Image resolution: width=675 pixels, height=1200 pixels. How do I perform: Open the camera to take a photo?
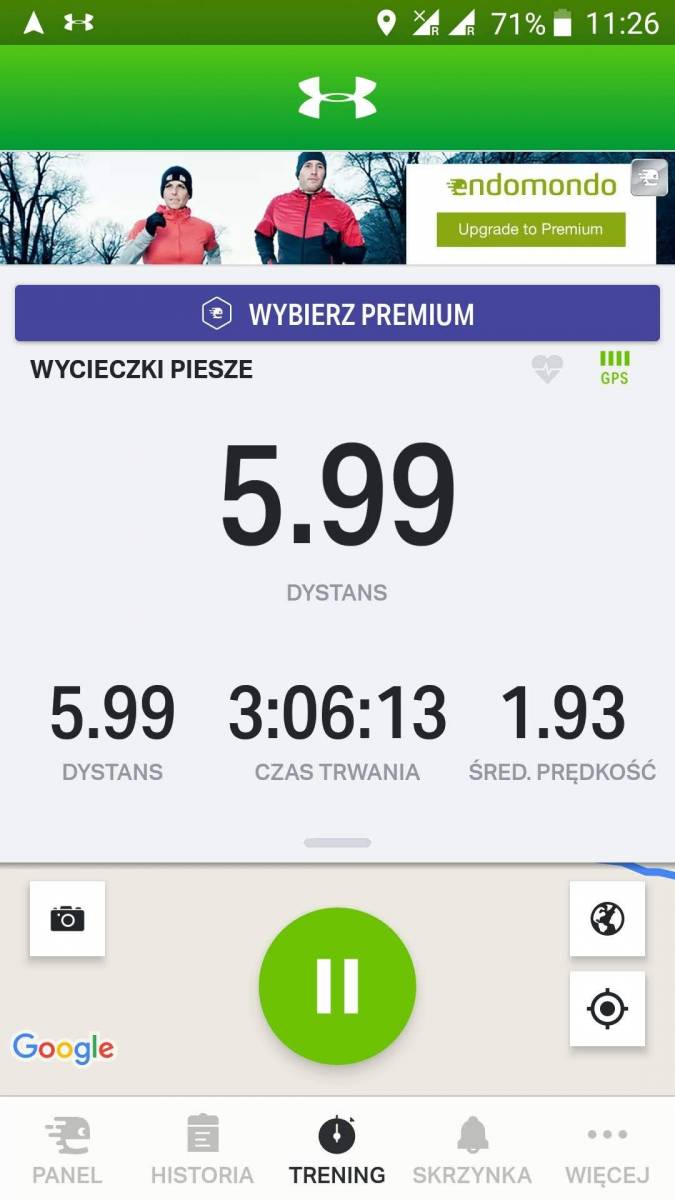67,918
